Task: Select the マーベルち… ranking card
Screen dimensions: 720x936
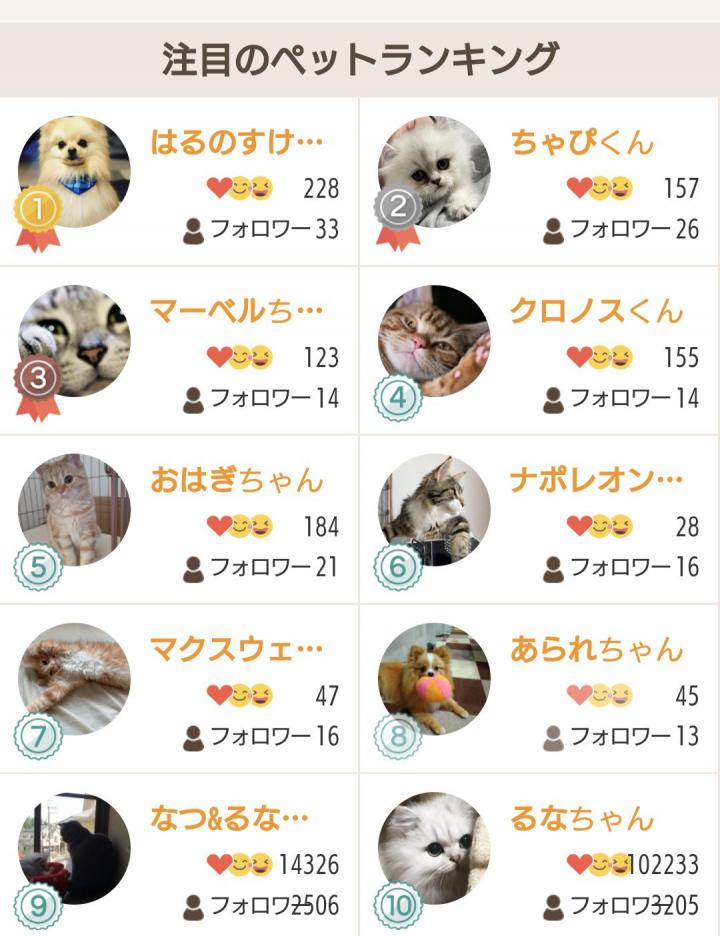Action: point(180,351)
